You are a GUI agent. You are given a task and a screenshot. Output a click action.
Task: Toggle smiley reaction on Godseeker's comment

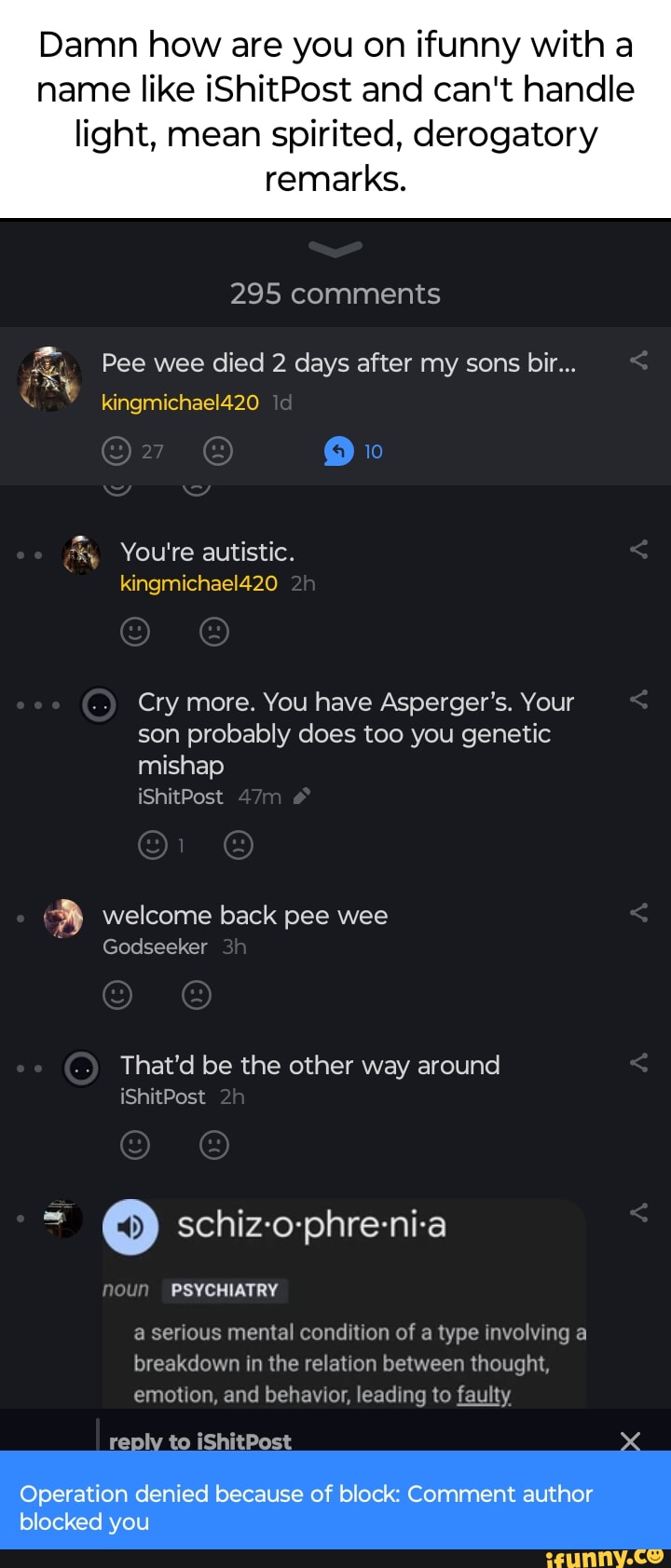click(x=116, y=994)
